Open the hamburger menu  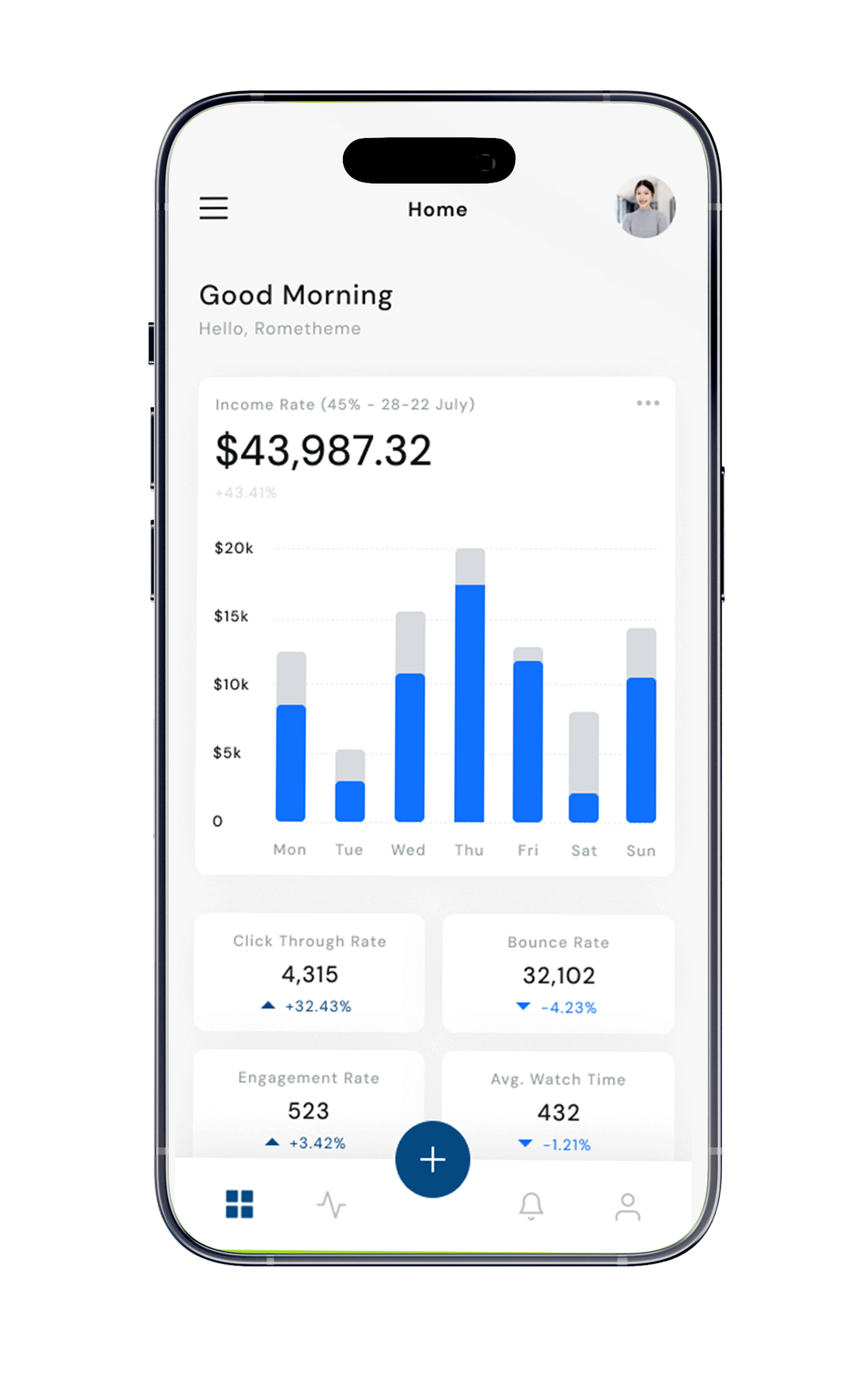(x=214, y=207)
